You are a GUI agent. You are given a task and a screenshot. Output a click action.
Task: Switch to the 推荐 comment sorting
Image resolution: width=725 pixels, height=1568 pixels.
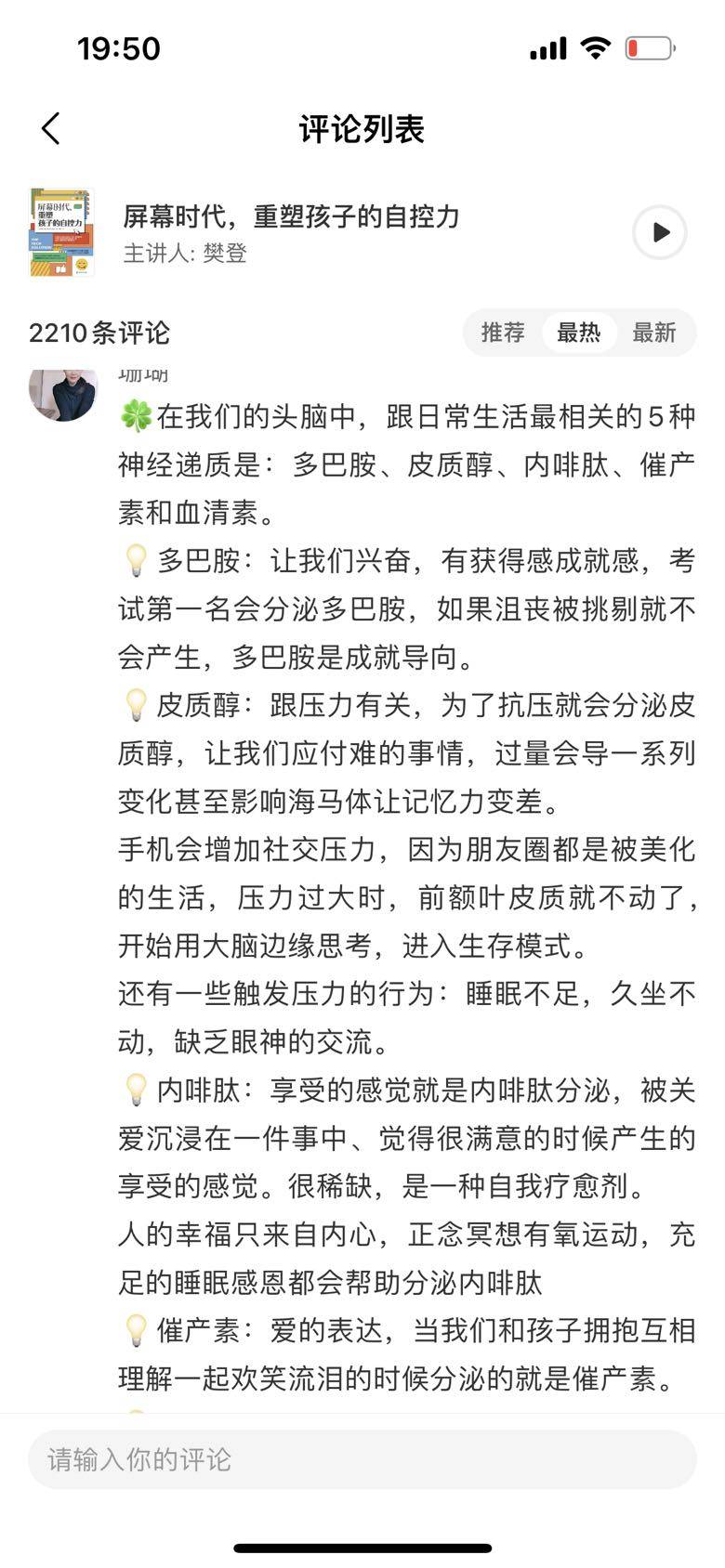pyautogui.click(x=503, y=333)
